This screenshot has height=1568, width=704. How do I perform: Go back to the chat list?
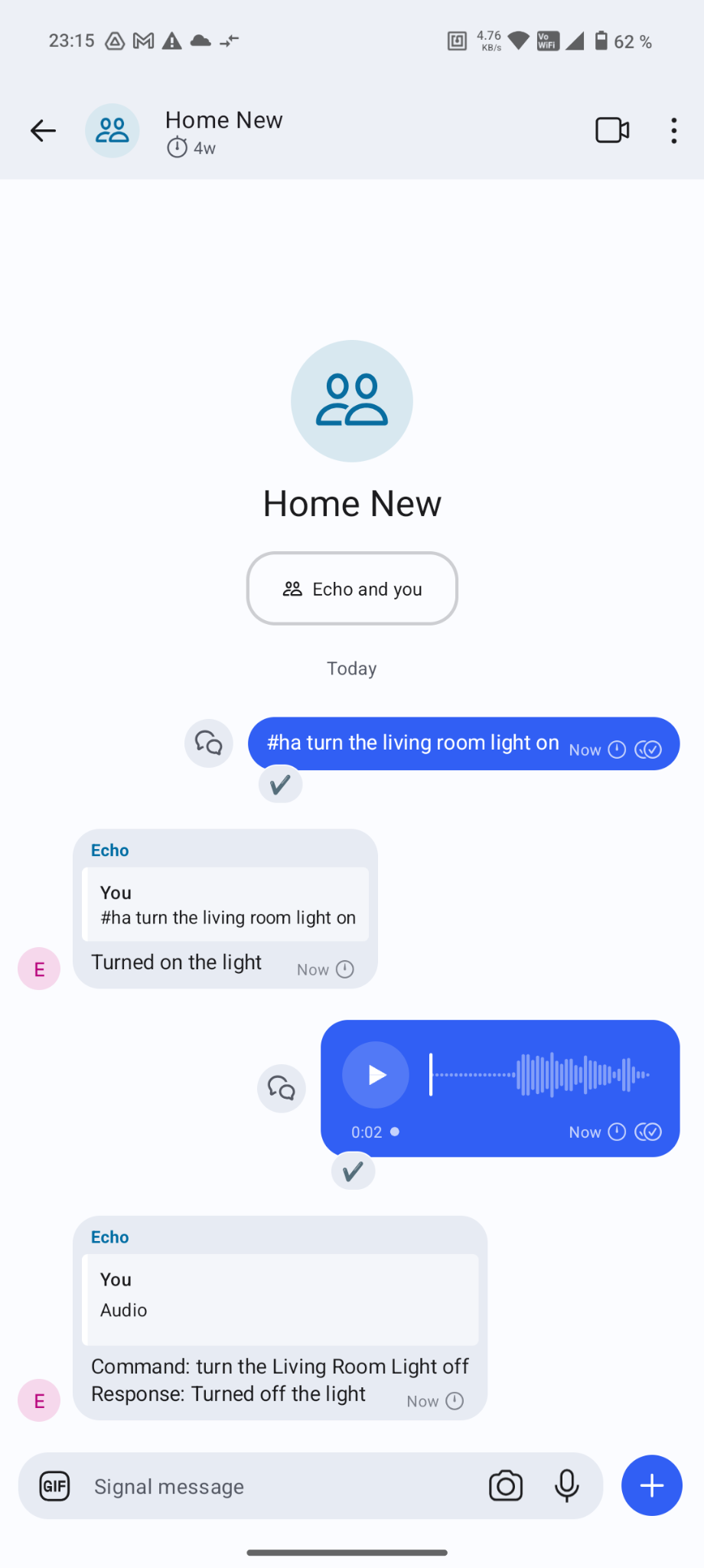coord(43,131)
